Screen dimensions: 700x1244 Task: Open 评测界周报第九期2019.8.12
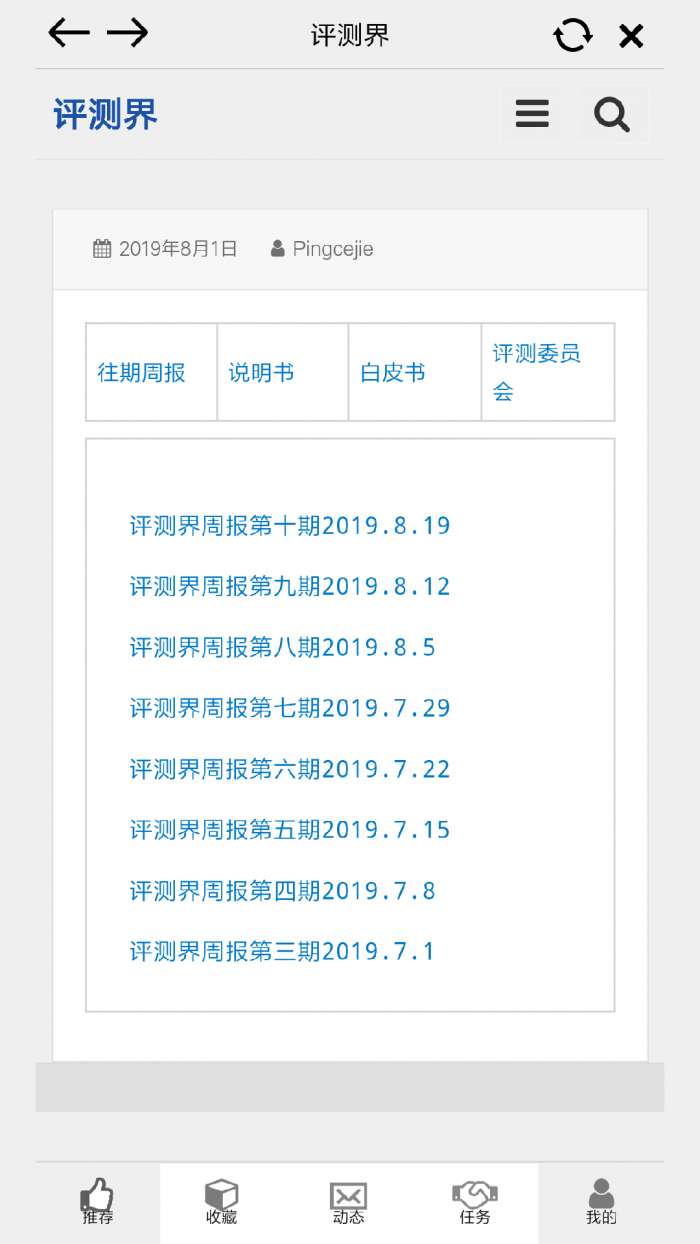click(290, 586)
